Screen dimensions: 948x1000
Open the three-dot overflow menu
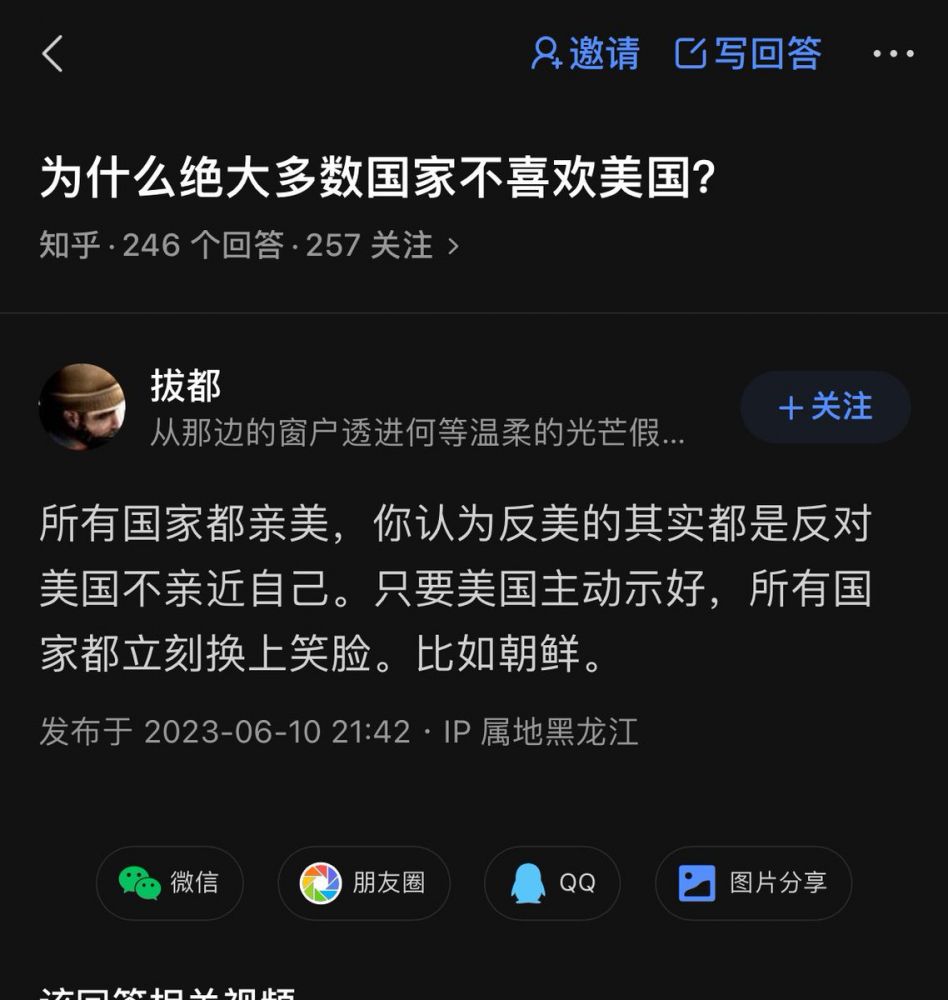[893, 54]
